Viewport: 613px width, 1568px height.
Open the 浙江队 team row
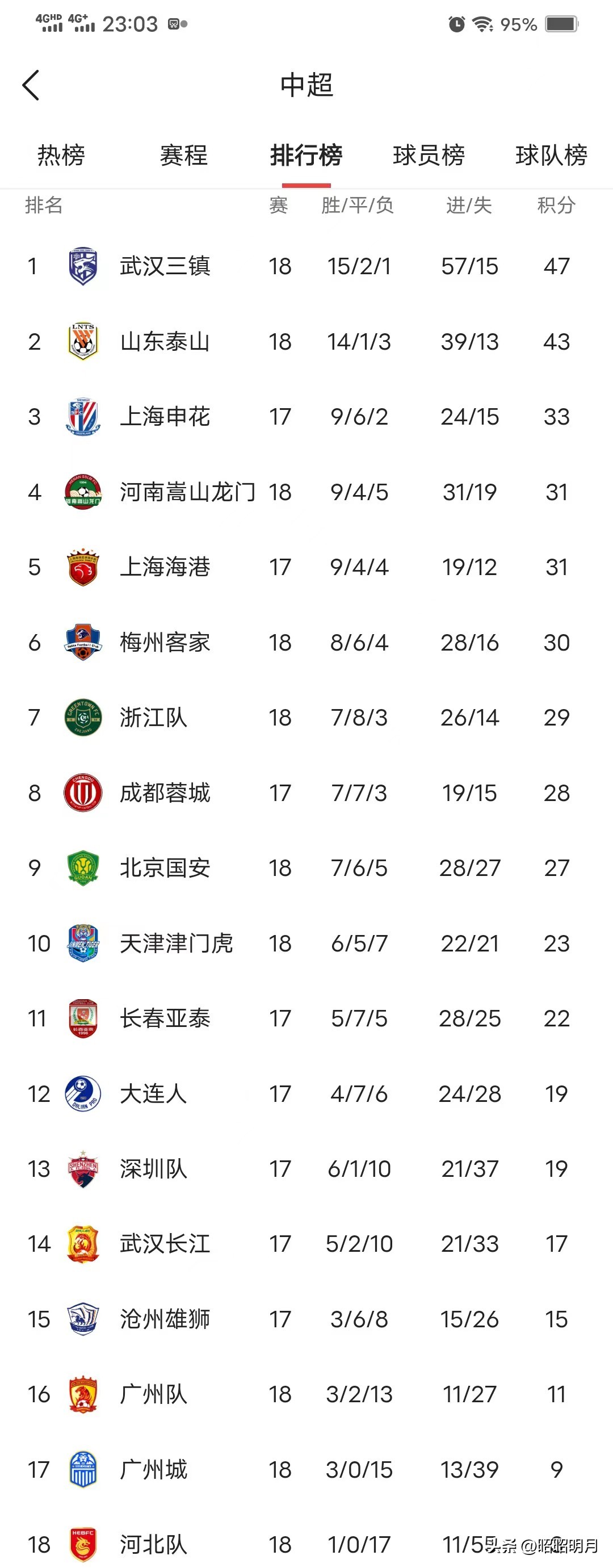tap(153, 718)
